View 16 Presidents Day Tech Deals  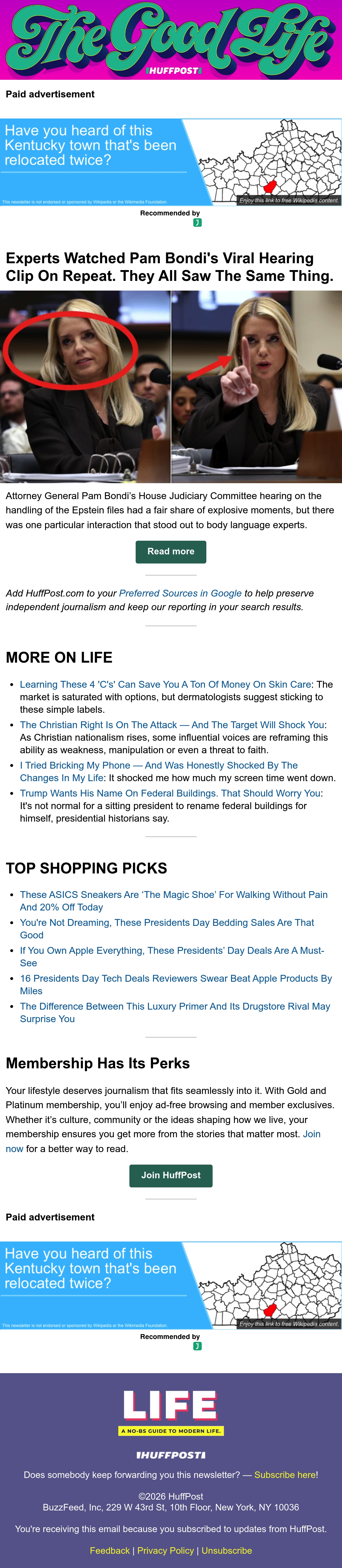[176, 984]
